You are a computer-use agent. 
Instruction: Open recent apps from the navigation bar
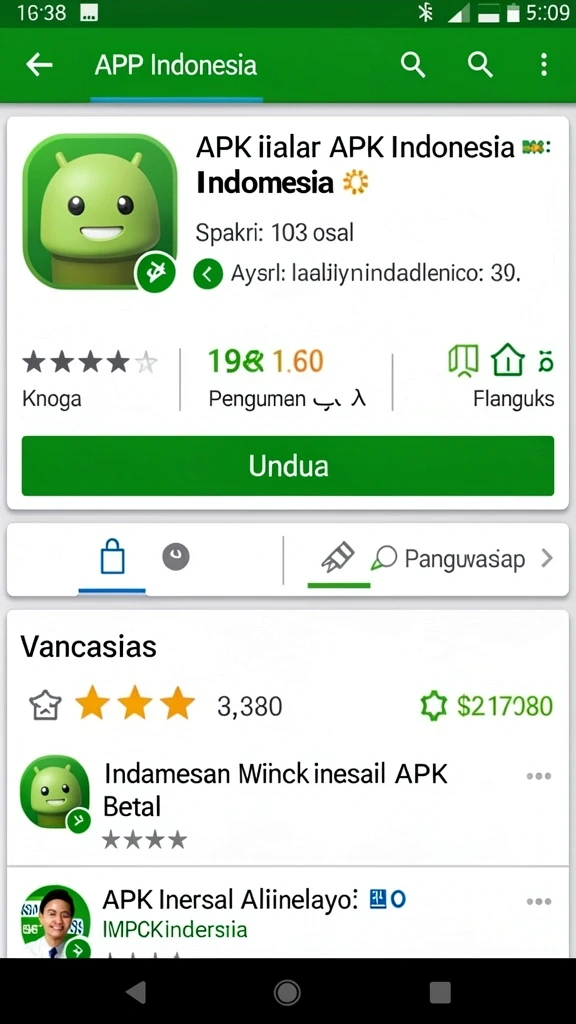click(440, 992)
